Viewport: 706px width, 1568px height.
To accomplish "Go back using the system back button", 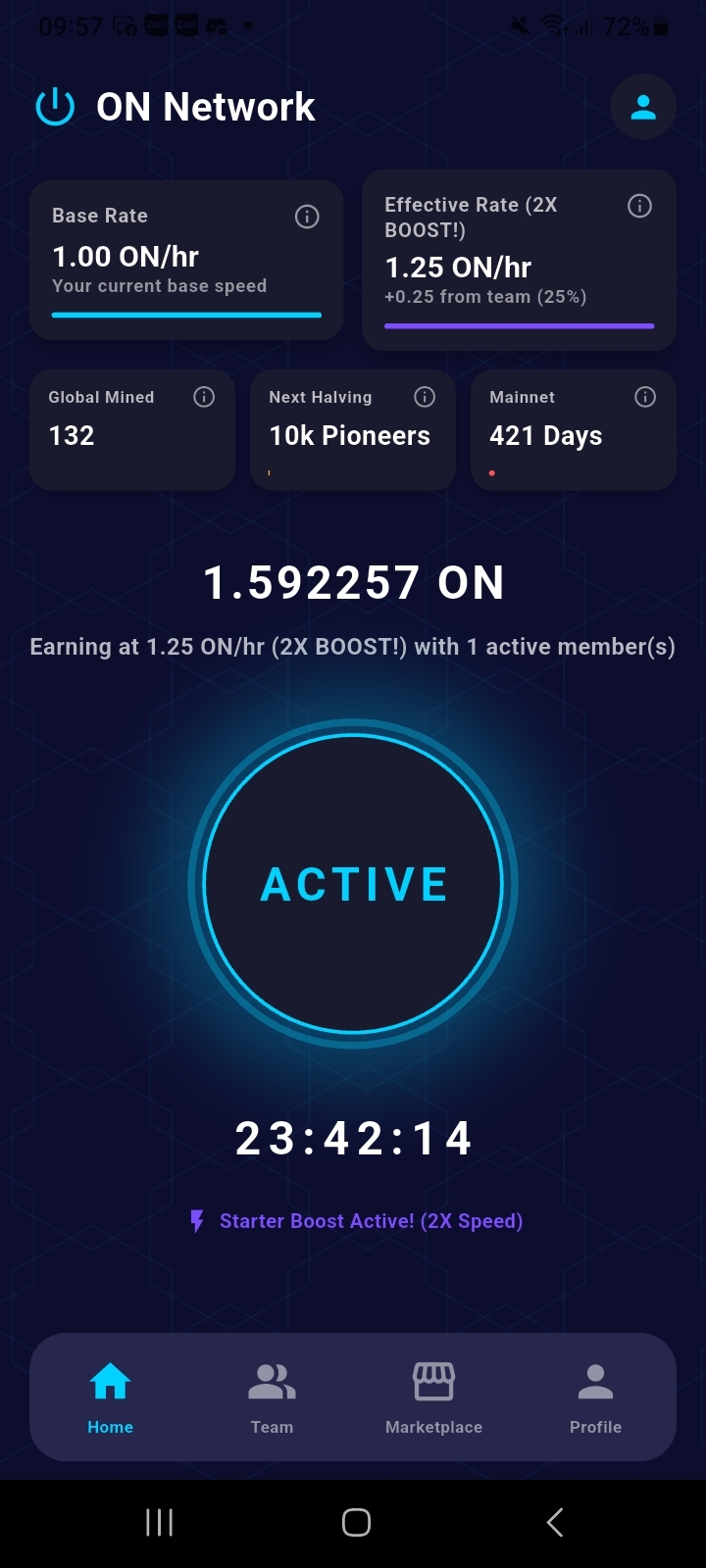I will coord(555,1522).
